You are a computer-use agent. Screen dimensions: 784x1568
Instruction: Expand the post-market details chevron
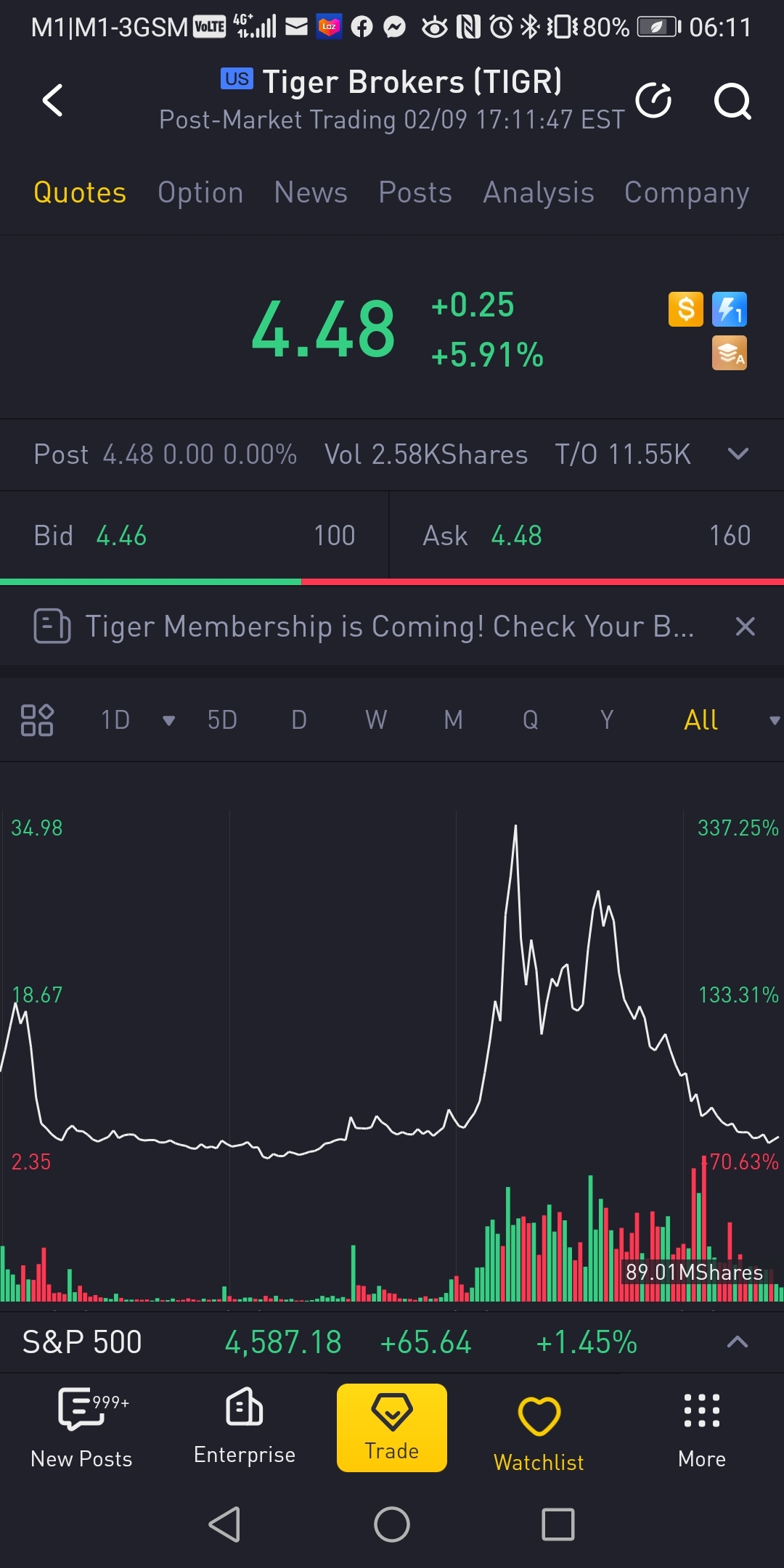738,454
